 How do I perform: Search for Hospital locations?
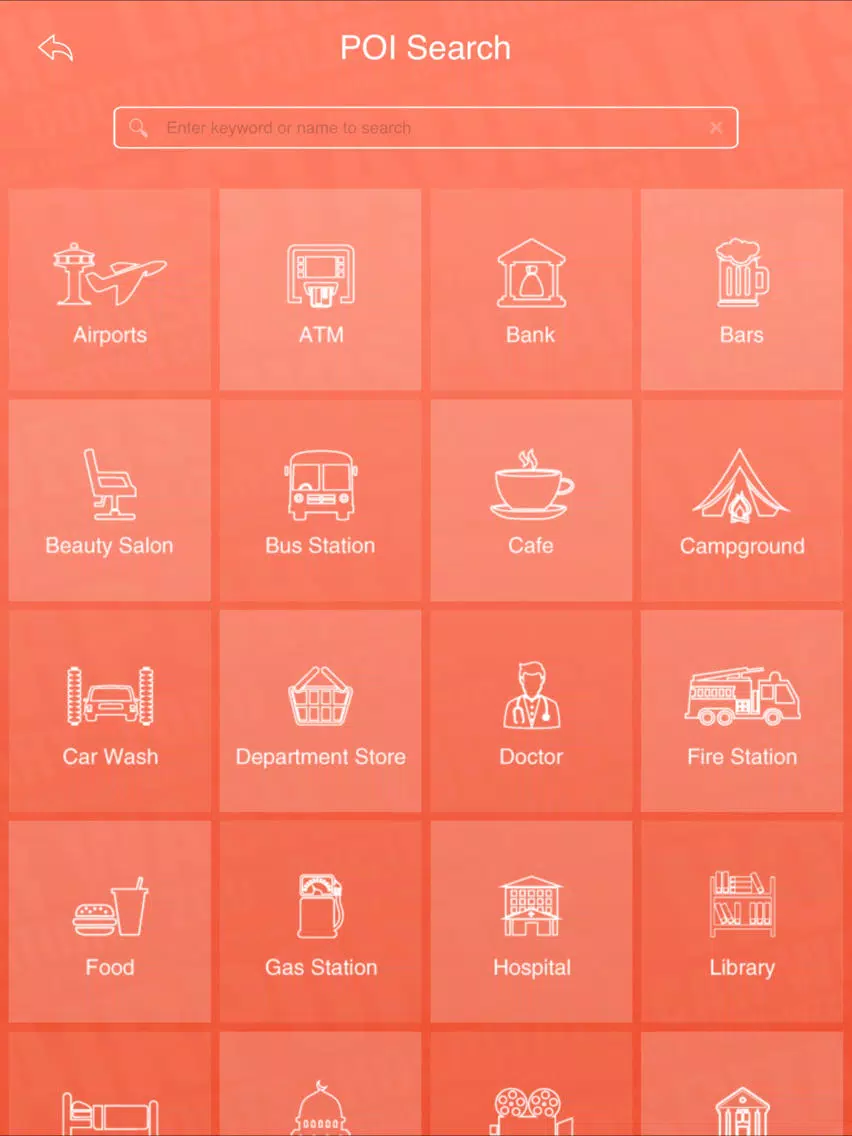click(531, 923)
